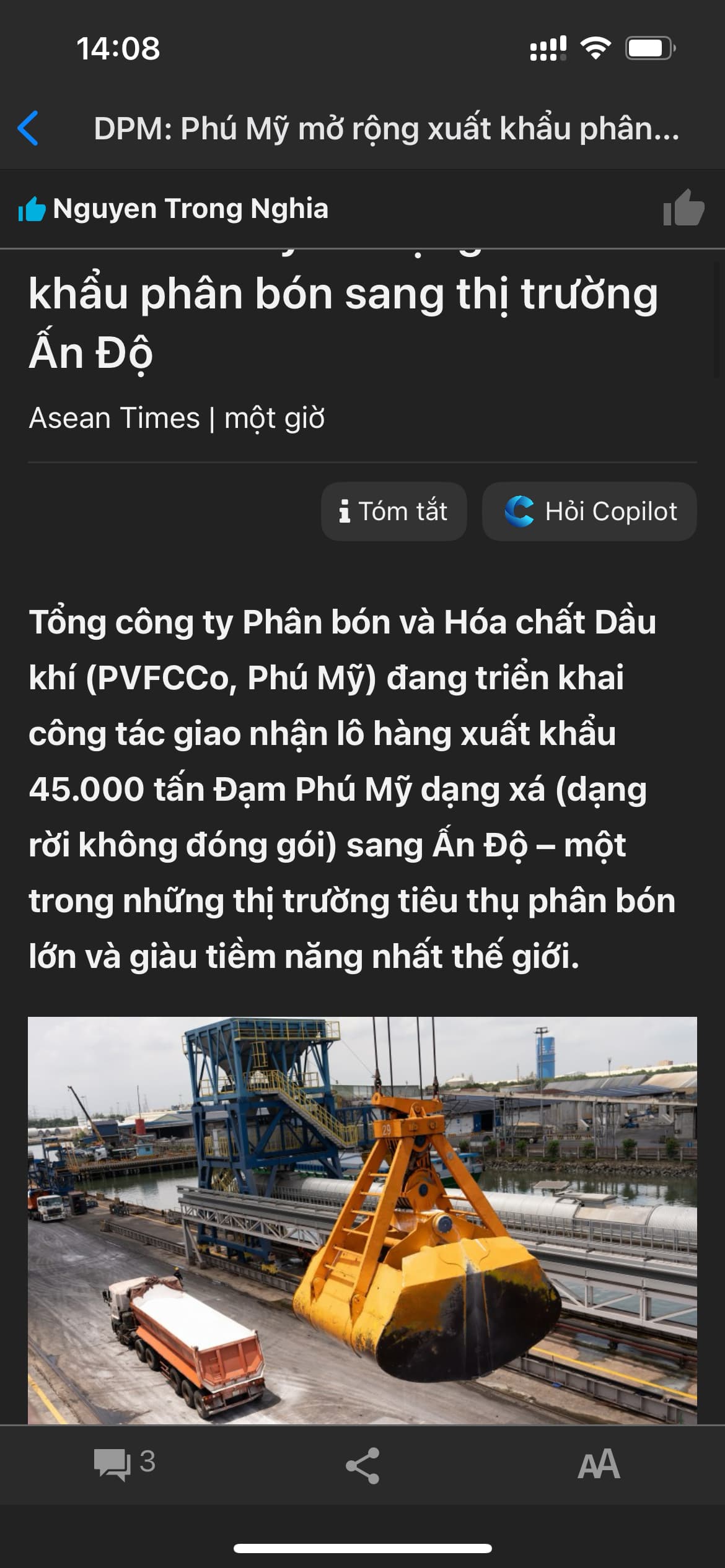725x1568 pixels.
Task: Share this article
Action: [362, 1465]
